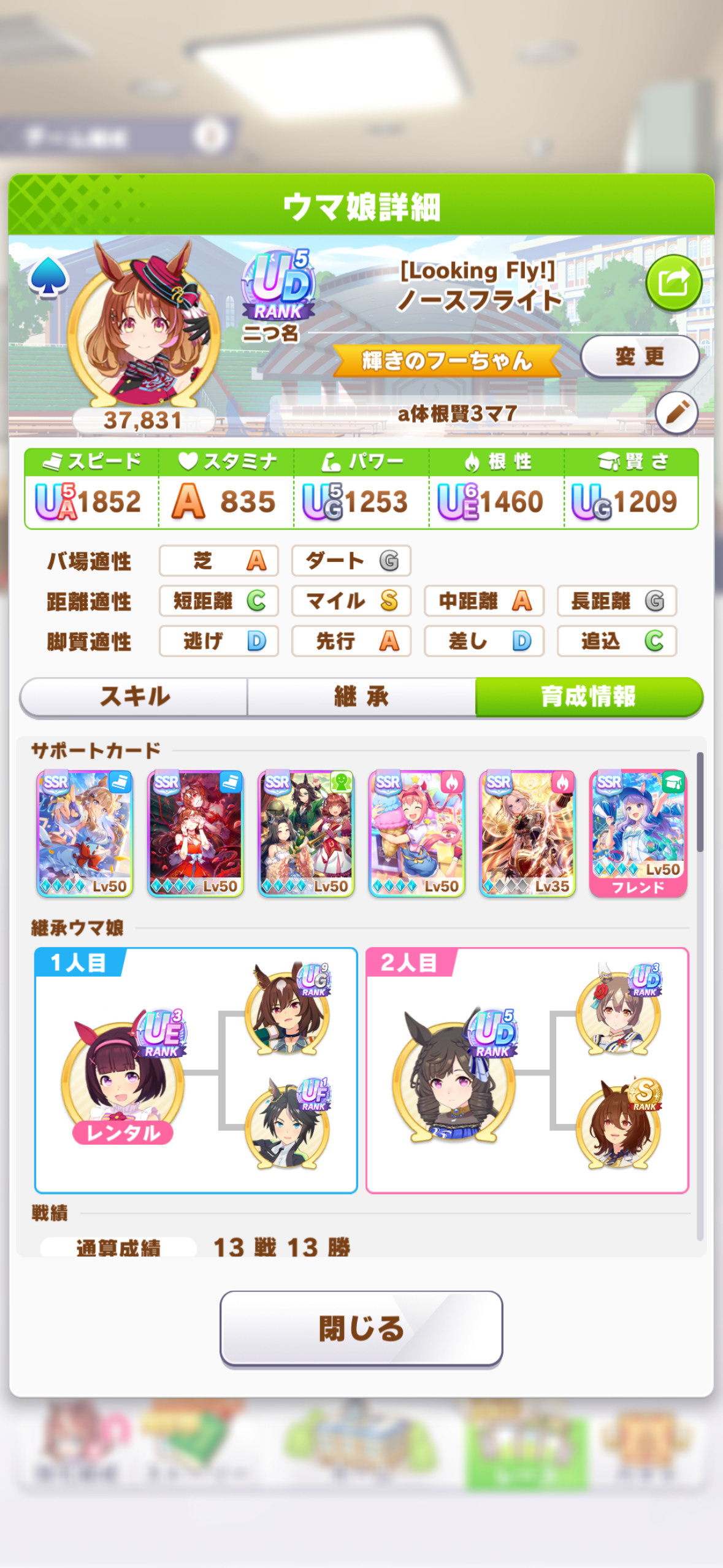Edit the memo with the pencil icon
The image size is (723, 1568).
tap(677, 413)
